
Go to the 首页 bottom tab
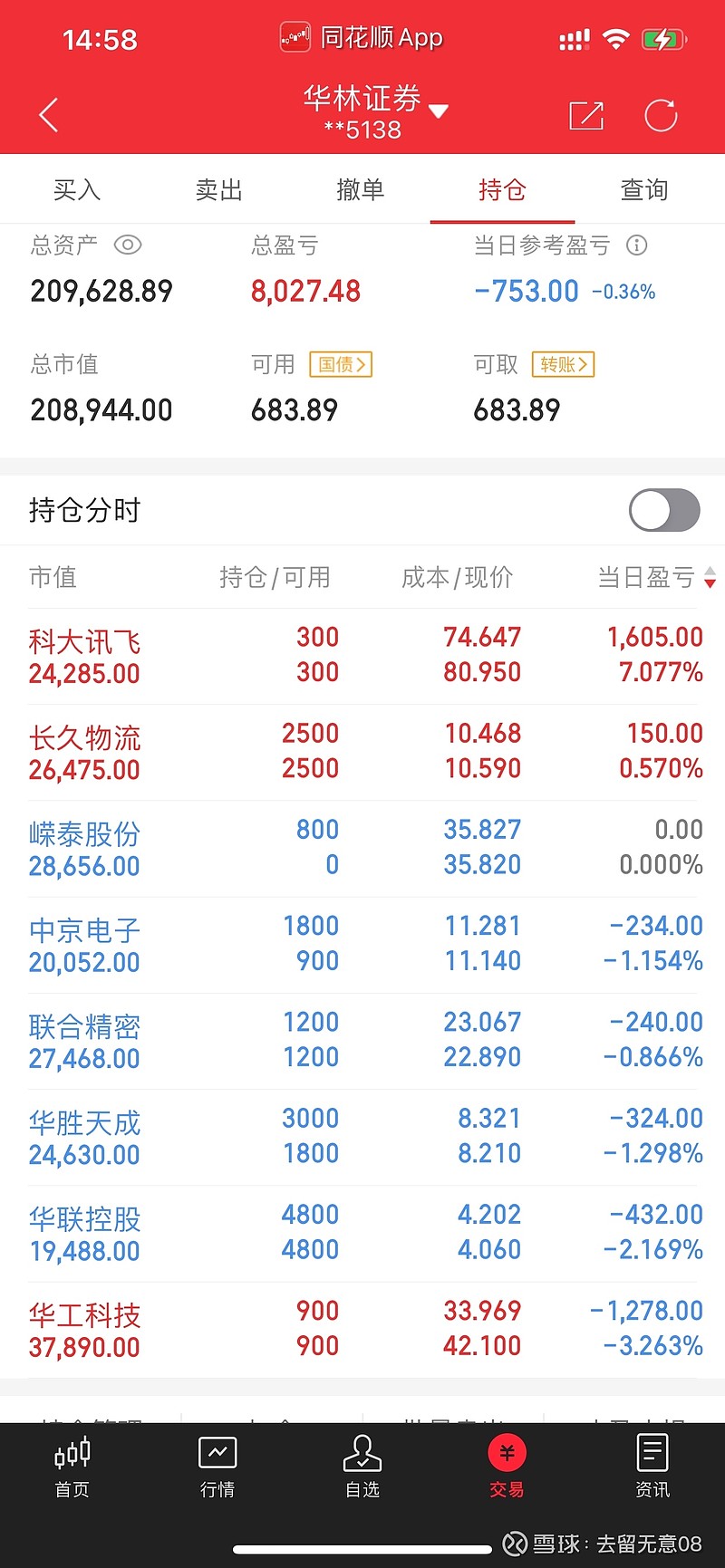(x=72, y=1467)
